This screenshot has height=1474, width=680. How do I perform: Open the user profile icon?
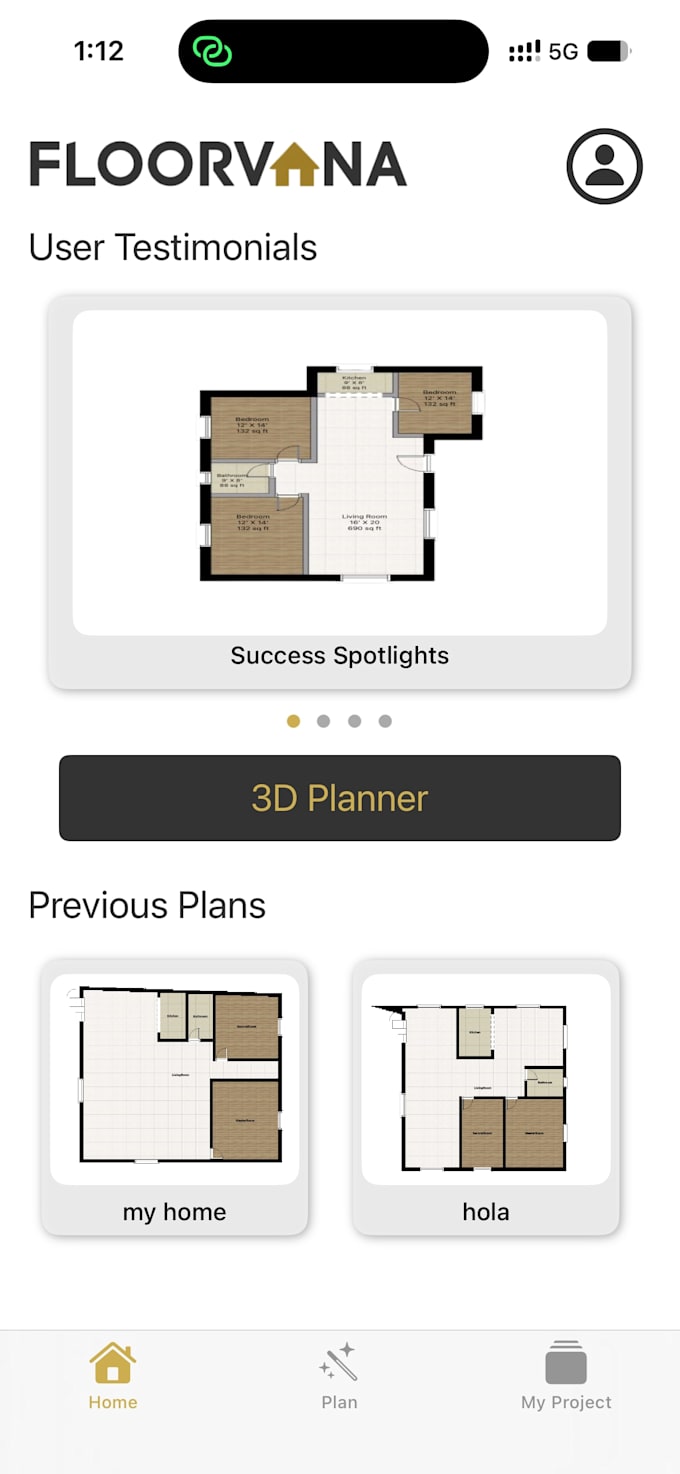pyautogui.click(x=604, y=166)
